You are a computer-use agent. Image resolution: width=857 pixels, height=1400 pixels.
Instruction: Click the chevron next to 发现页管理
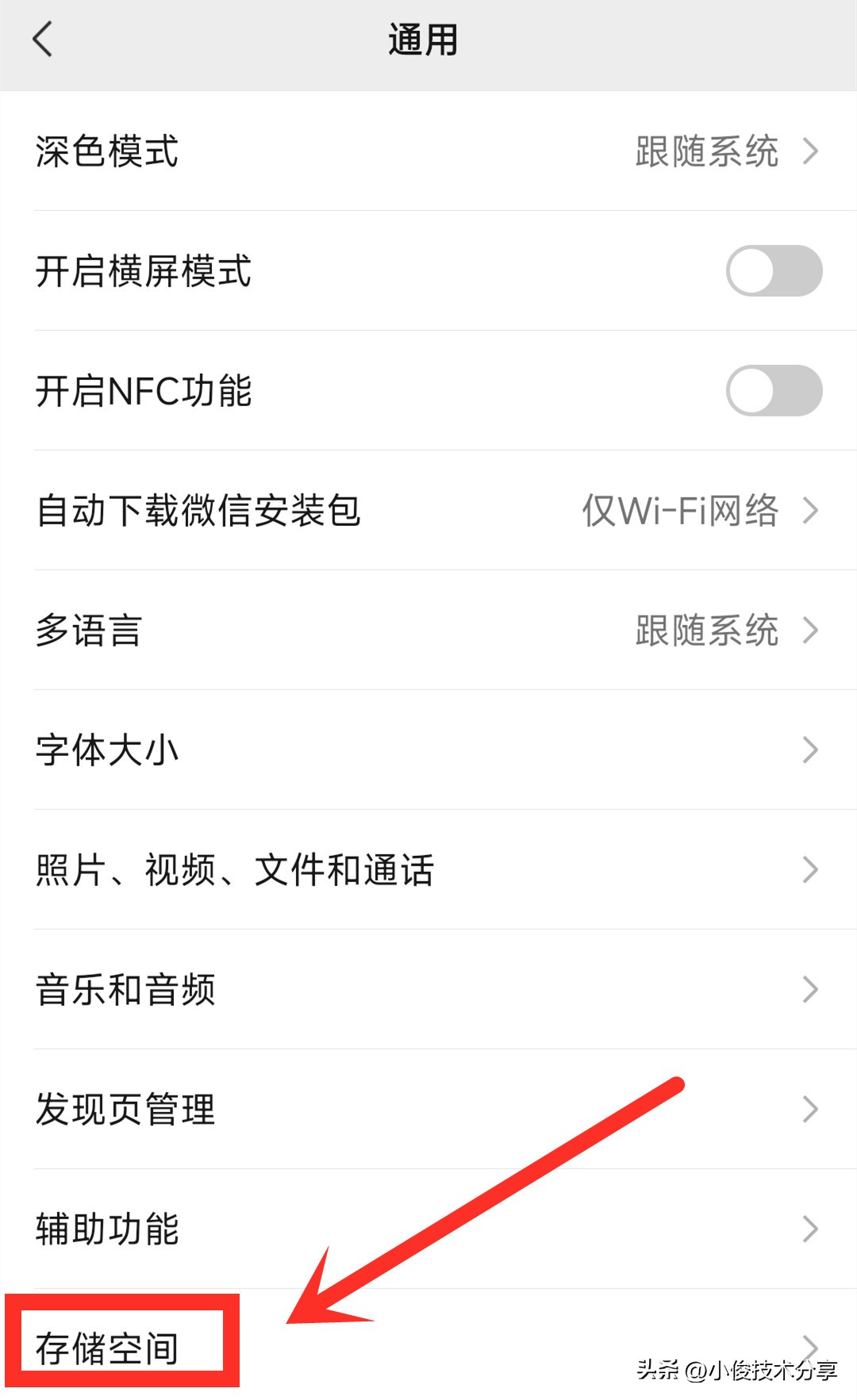[x=811, y=1109]
